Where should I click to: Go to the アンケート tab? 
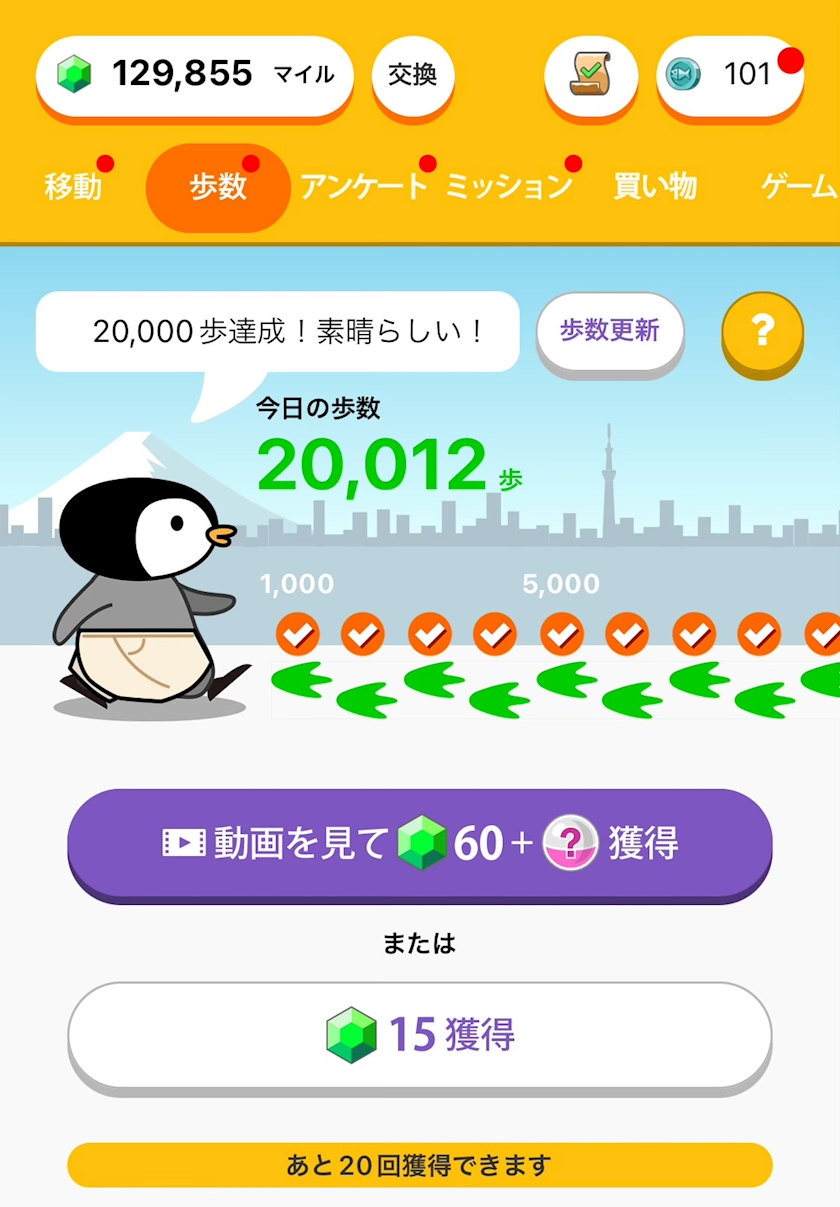364,187
